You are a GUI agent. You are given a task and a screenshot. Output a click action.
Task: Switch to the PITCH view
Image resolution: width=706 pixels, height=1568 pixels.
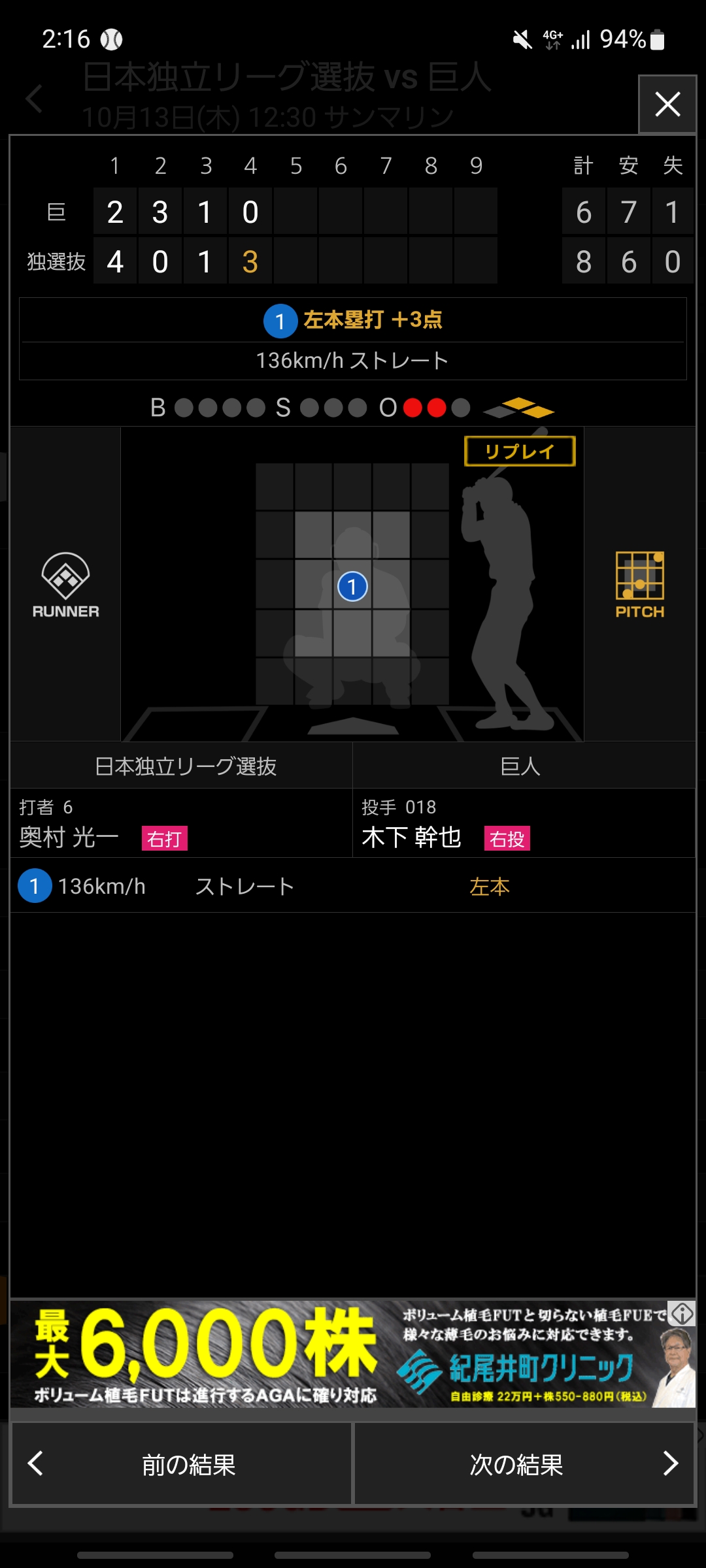[640, 585]
